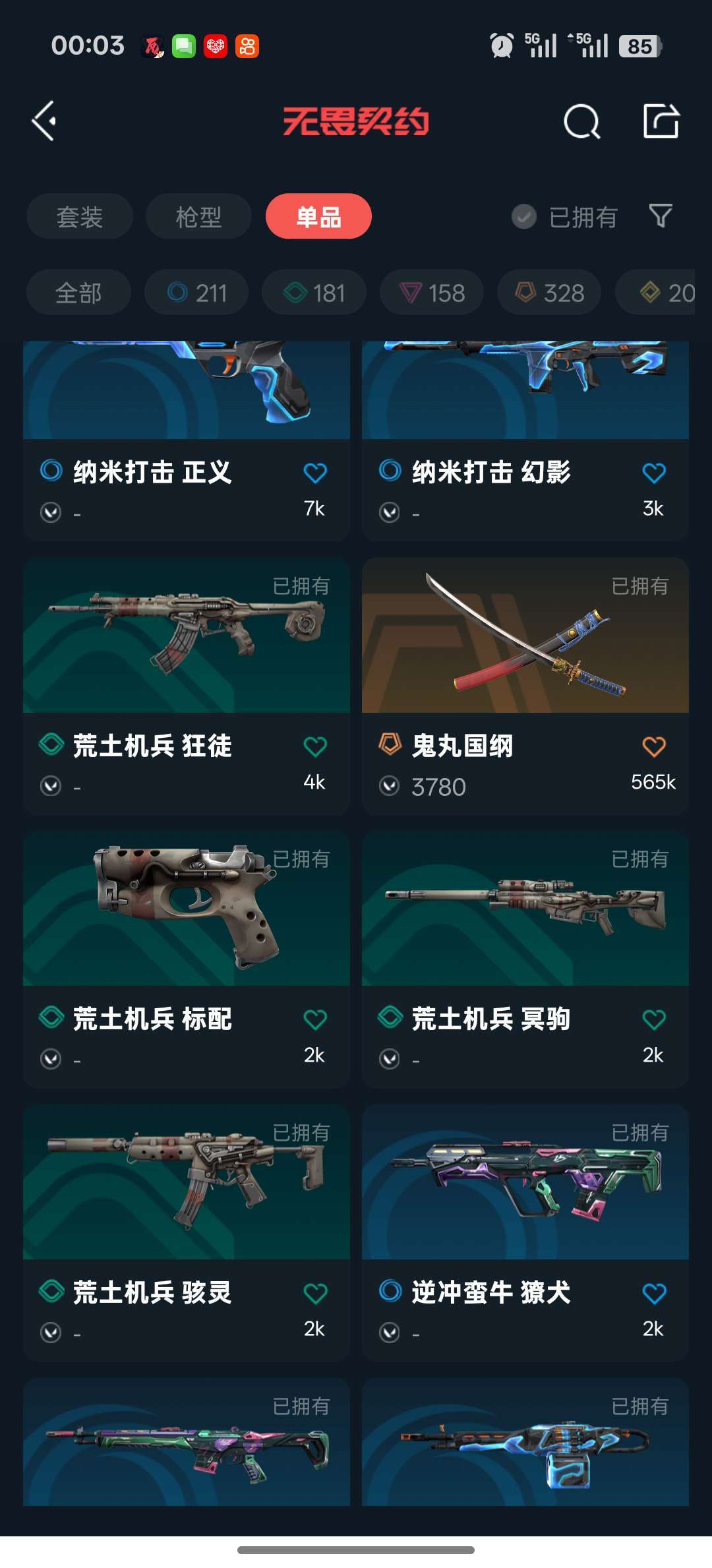Open the 荒土机兵 标配 skin card
Screen dimensions: 712x1568
(x=186, y=910)
